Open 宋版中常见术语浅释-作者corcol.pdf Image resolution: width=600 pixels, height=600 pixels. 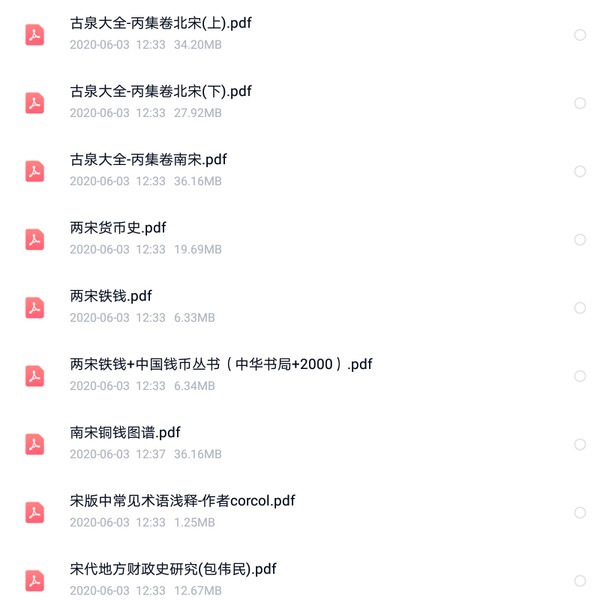[x=182, y=501]
